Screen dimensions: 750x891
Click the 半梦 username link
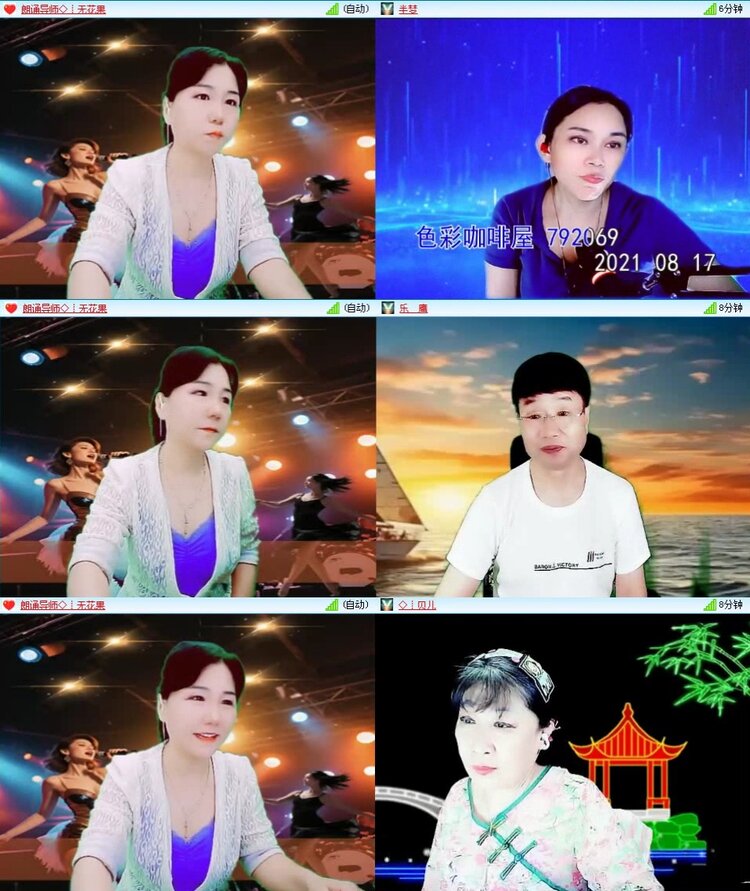point(408,9)
